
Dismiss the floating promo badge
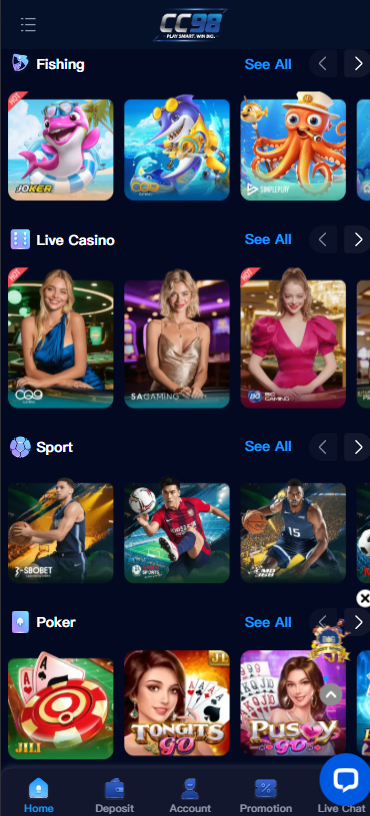coord(364,598)
